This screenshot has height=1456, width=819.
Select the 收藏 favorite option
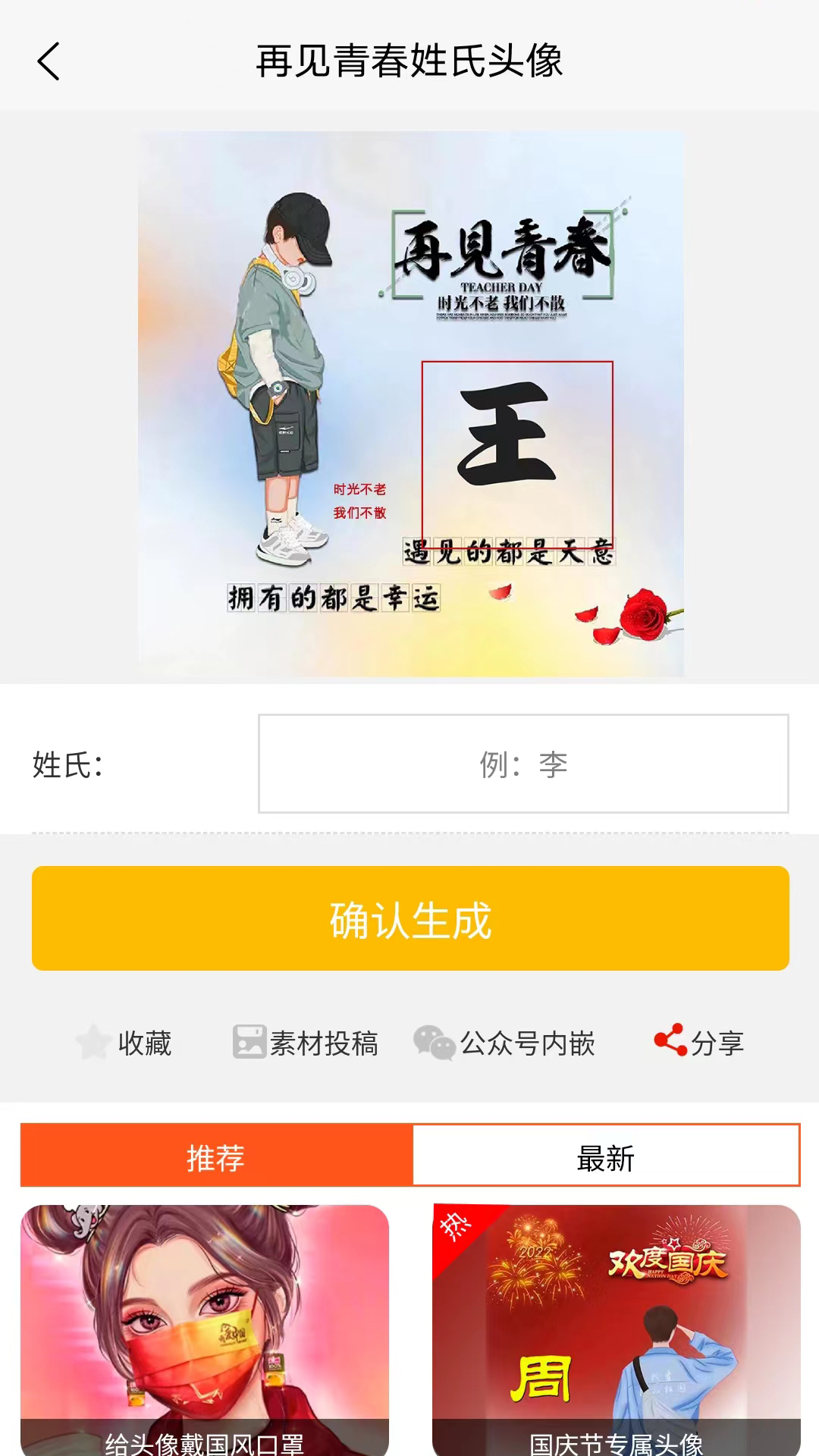[x=146, y=1043]
